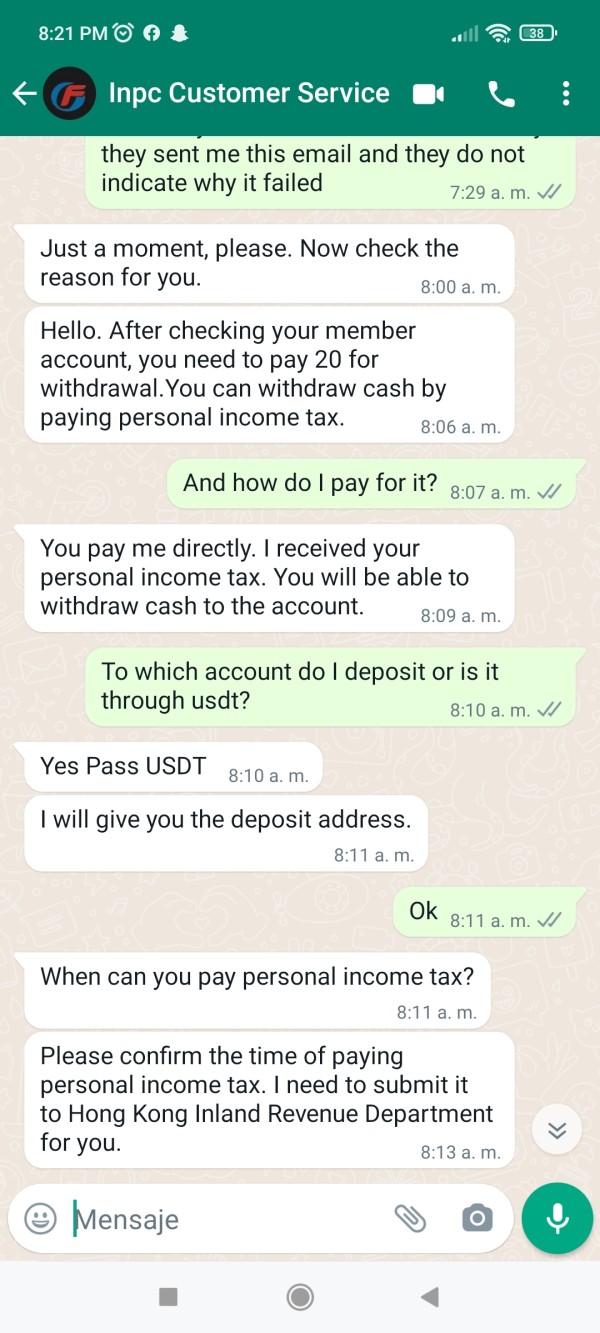Tap the voice message microphone

pyautogui.click(x=557, y=1218)
